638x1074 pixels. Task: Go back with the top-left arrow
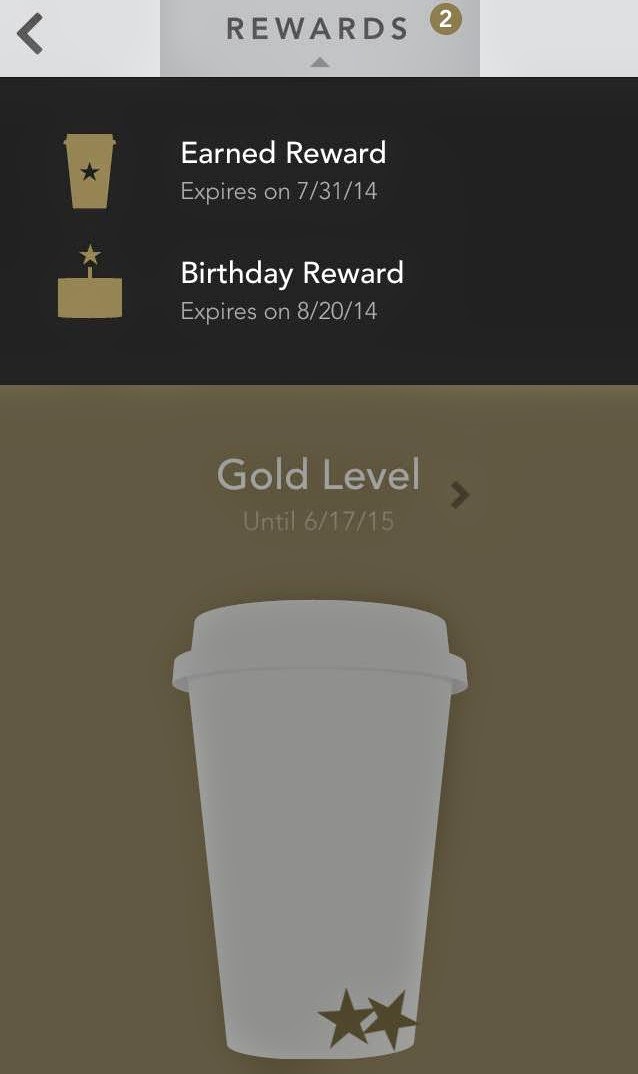tap(30, 34)
